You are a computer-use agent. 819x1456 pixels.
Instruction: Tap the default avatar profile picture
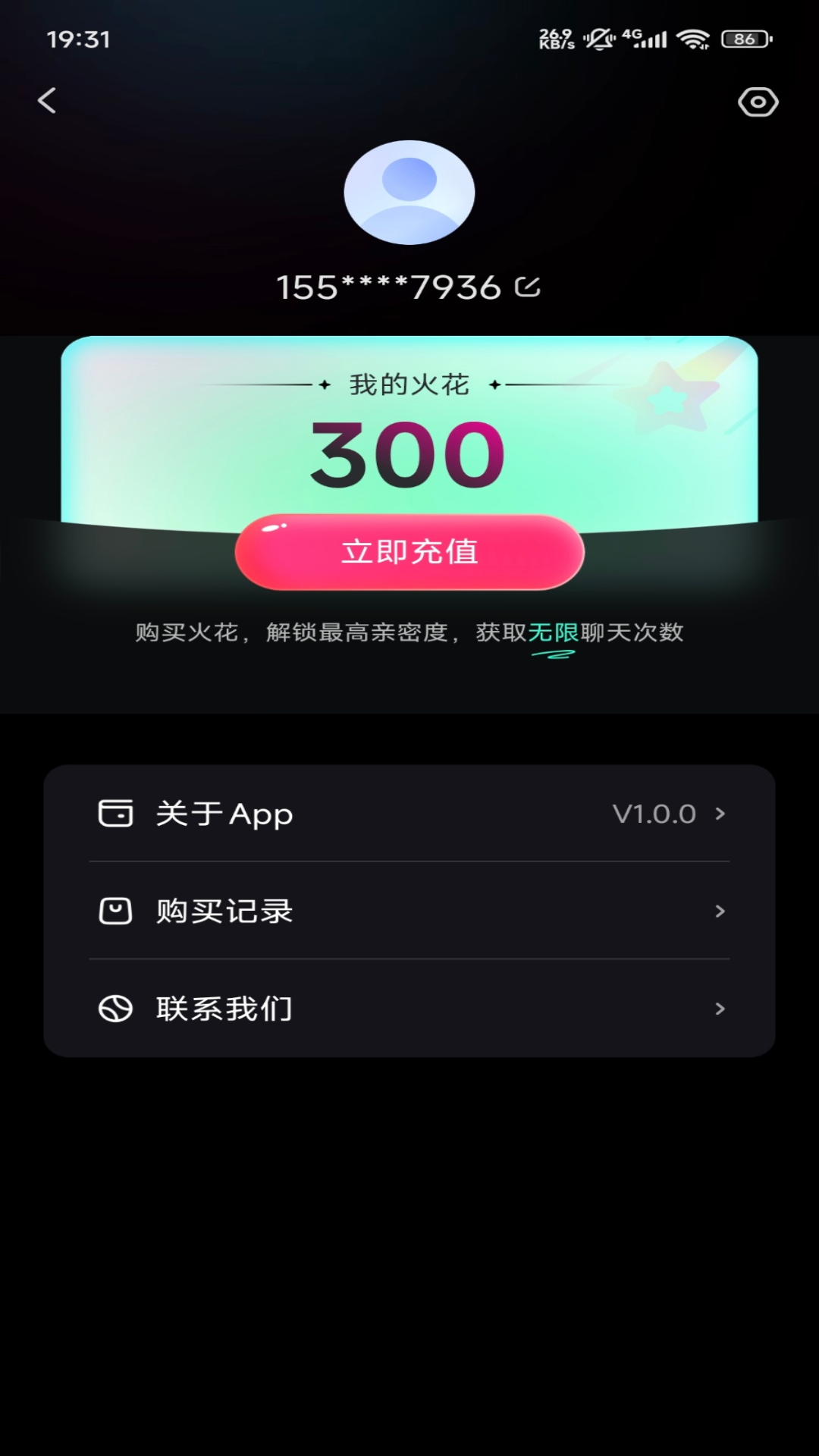coord(409,193)
